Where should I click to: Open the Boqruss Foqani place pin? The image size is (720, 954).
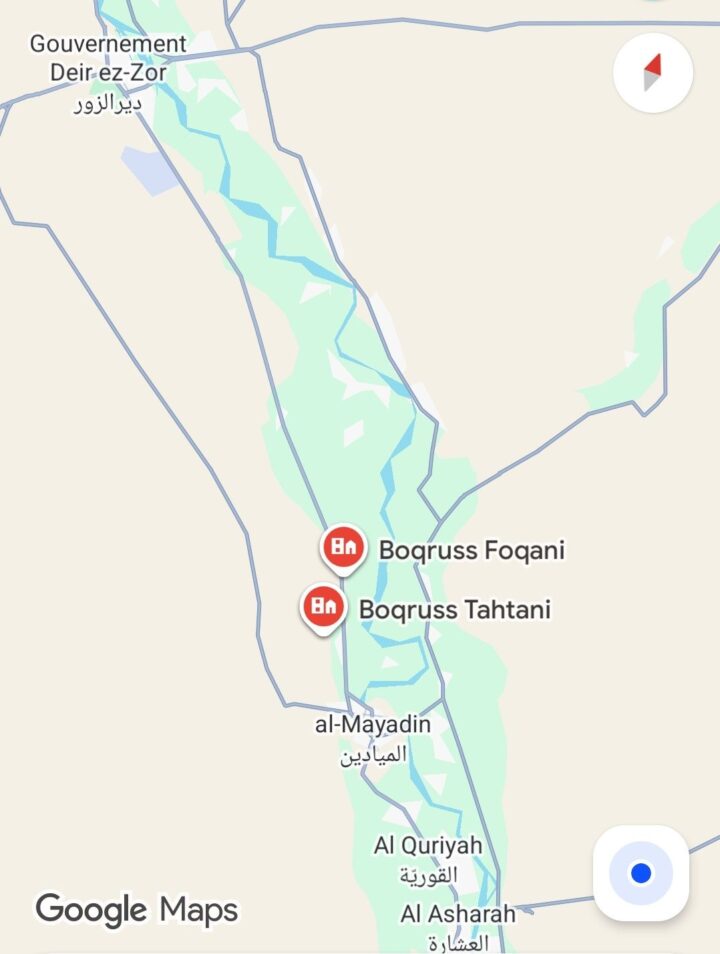(343, 547)
